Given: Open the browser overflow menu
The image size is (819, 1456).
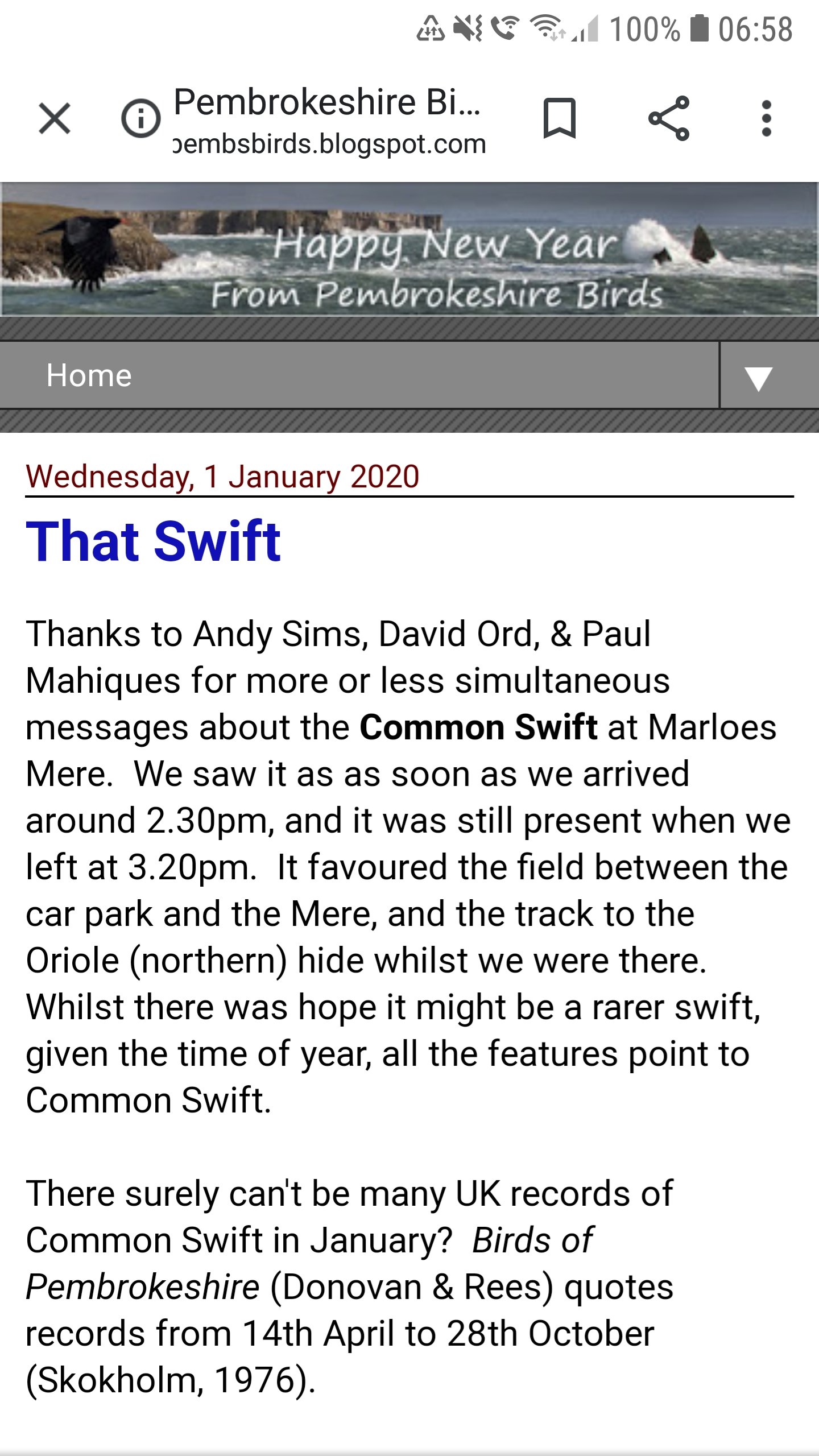Looking at the screenshot, I should (x=766, y=118).
